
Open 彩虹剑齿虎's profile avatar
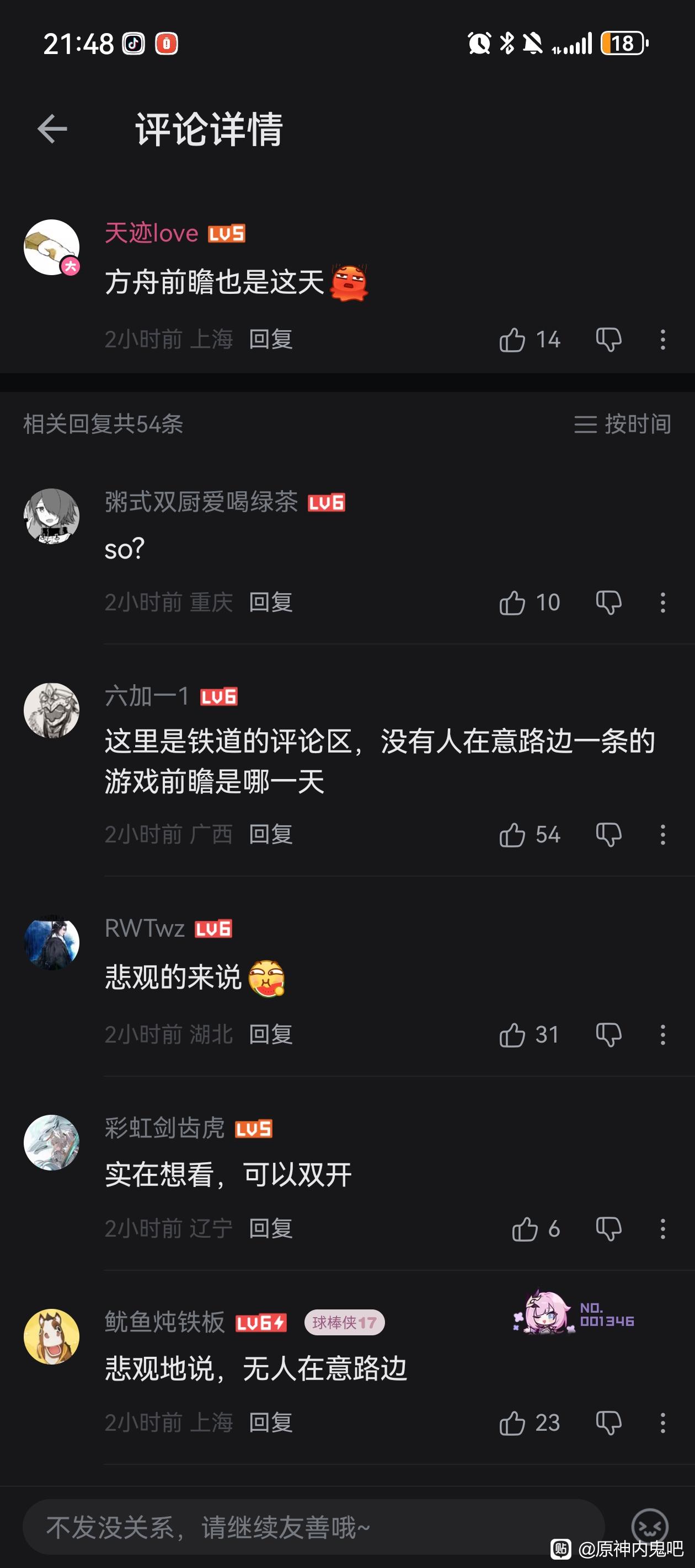click(52, 1142)
